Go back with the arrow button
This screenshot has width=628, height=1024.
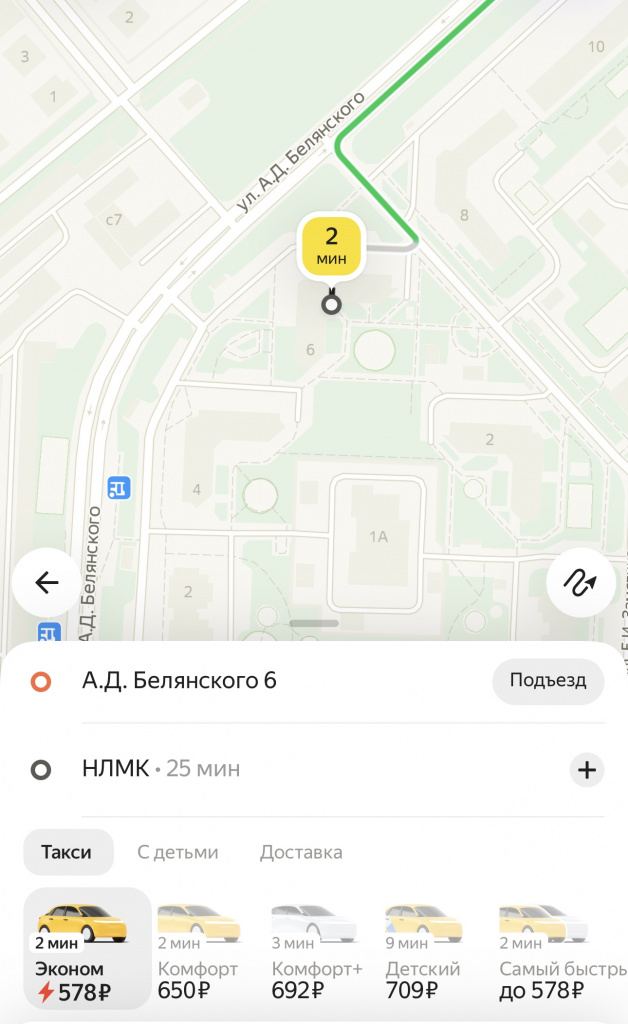46,583
